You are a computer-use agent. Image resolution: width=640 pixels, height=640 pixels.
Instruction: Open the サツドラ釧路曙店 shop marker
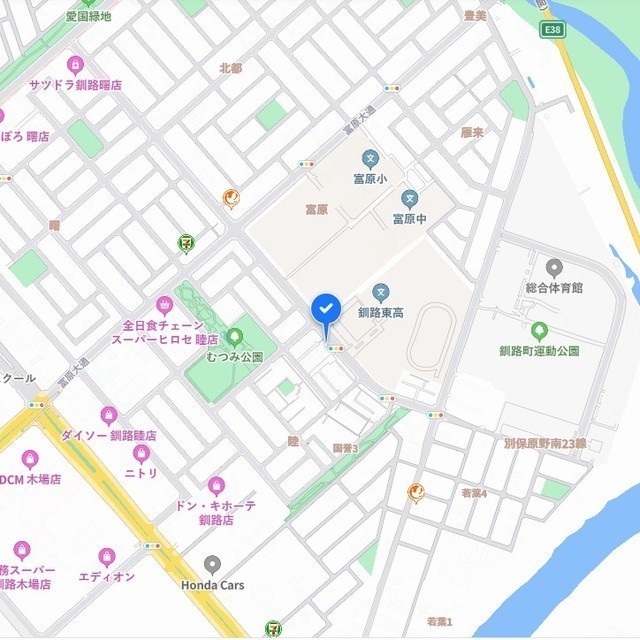(74, 65)
